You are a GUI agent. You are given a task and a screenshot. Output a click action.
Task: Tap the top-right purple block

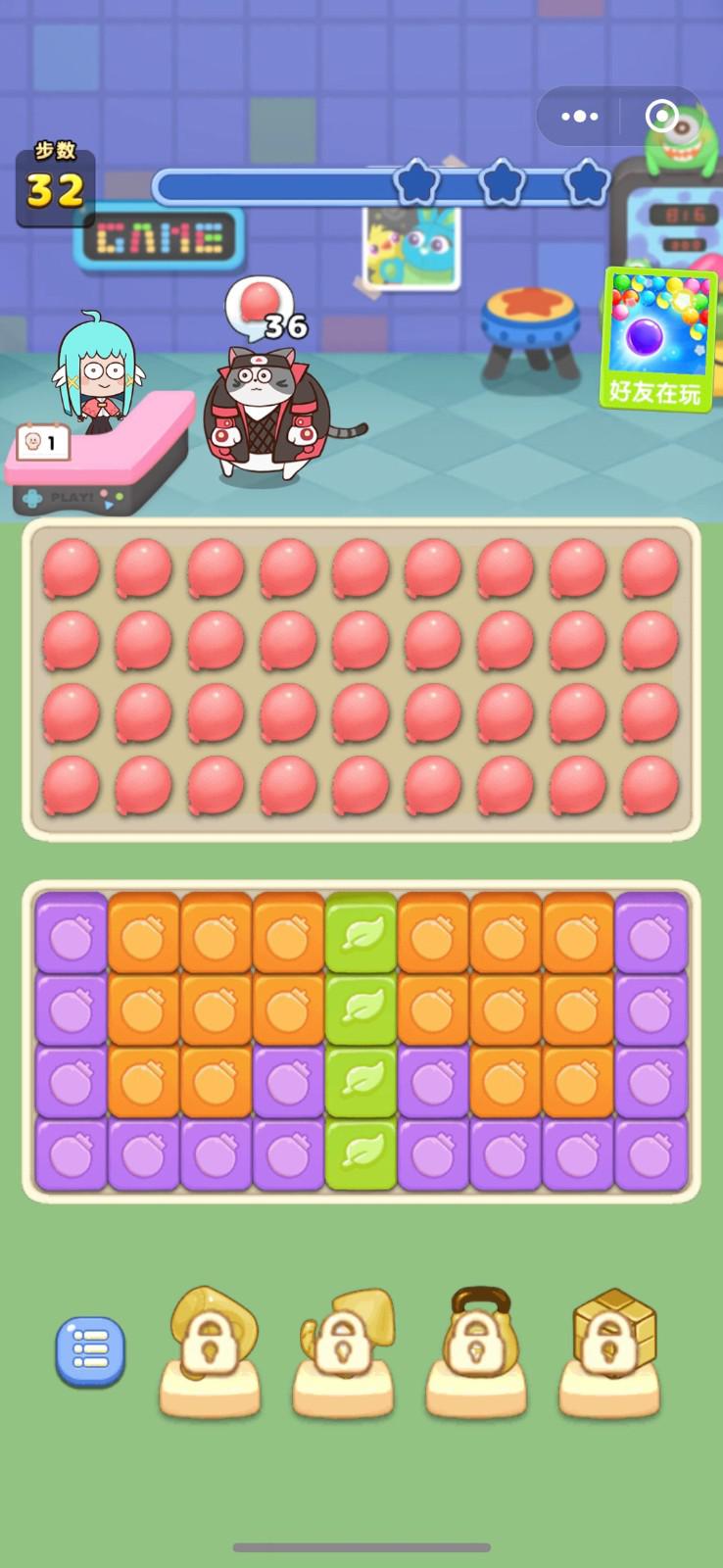[x=651, y=934]
